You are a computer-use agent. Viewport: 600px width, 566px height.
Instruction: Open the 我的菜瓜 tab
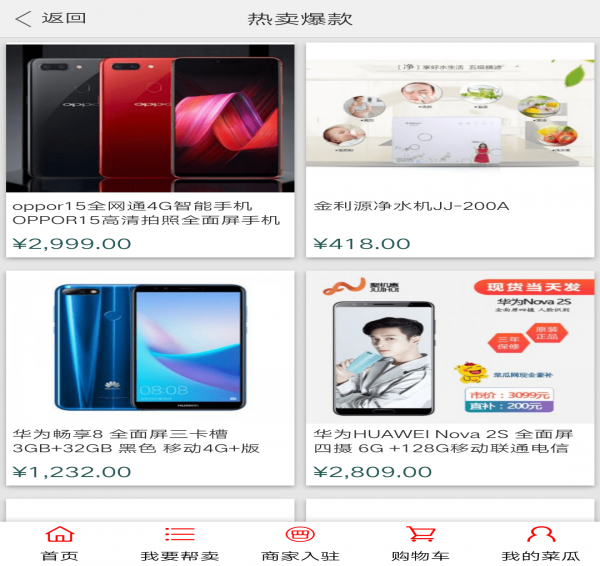[x=540, y=543]
